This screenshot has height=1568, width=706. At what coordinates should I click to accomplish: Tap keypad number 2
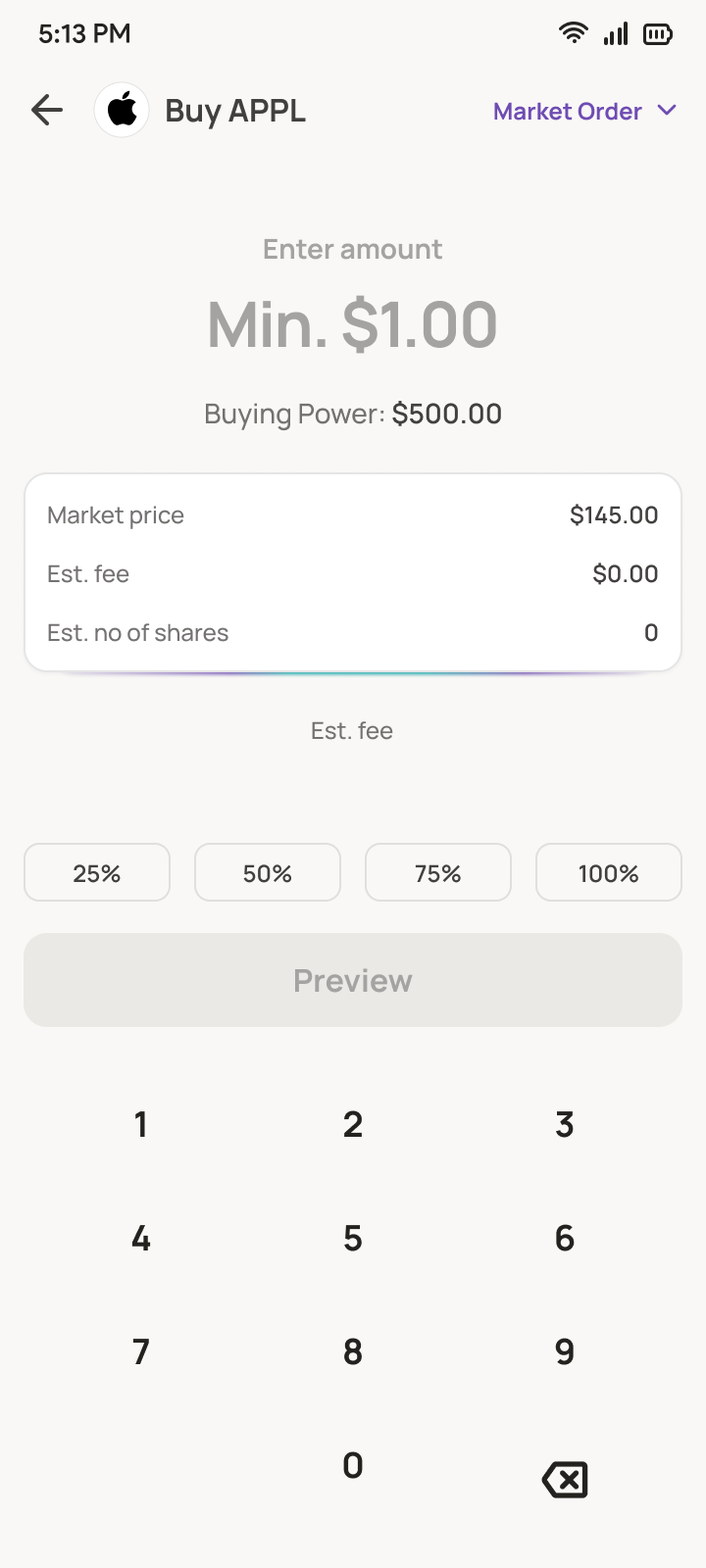(353, 1124)
